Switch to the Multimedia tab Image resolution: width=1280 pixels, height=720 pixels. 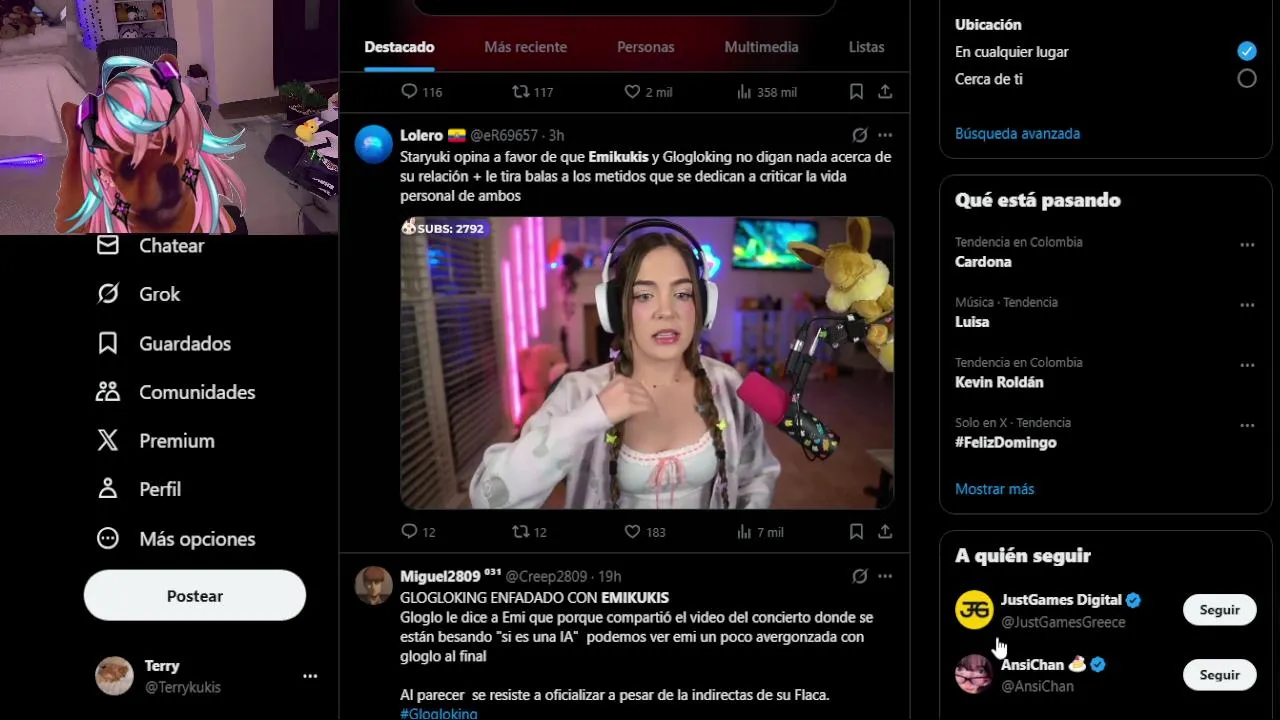(x=761, y=47)
